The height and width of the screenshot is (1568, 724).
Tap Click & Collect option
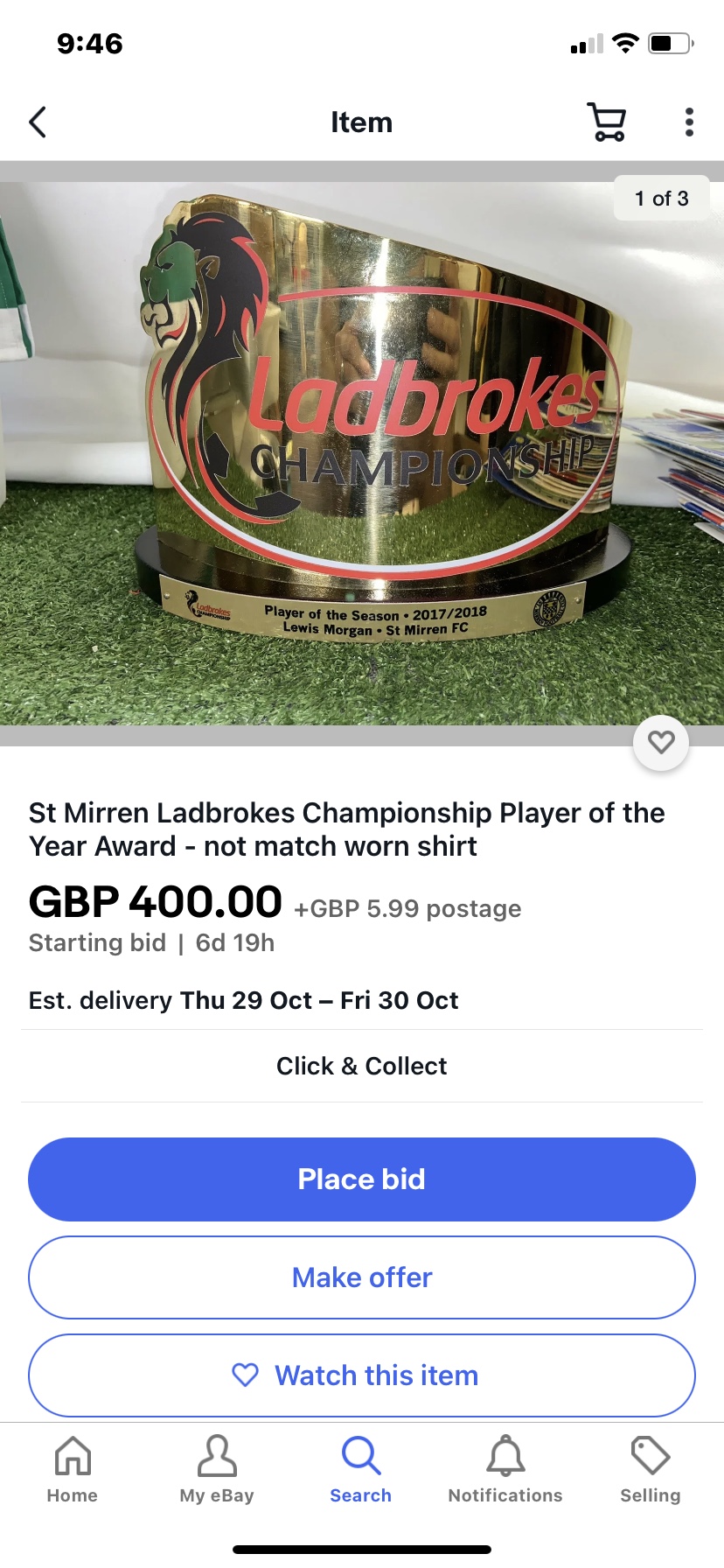pyautogui.click(x=362, y=1066)
